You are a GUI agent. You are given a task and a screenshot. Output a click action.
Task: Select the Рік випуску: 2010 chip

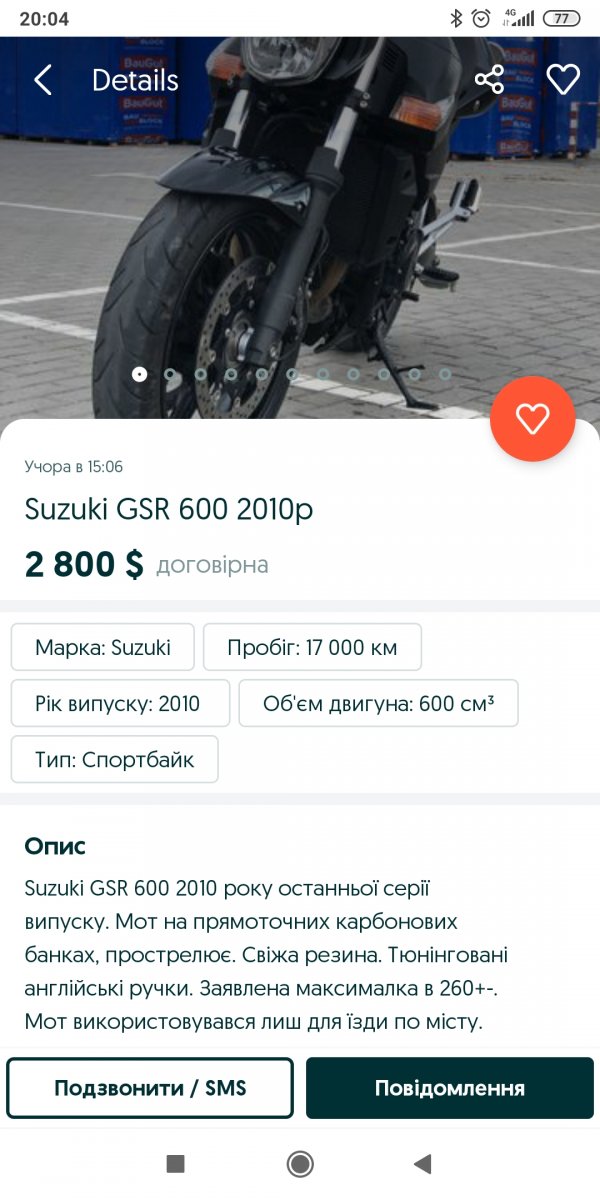120,703
